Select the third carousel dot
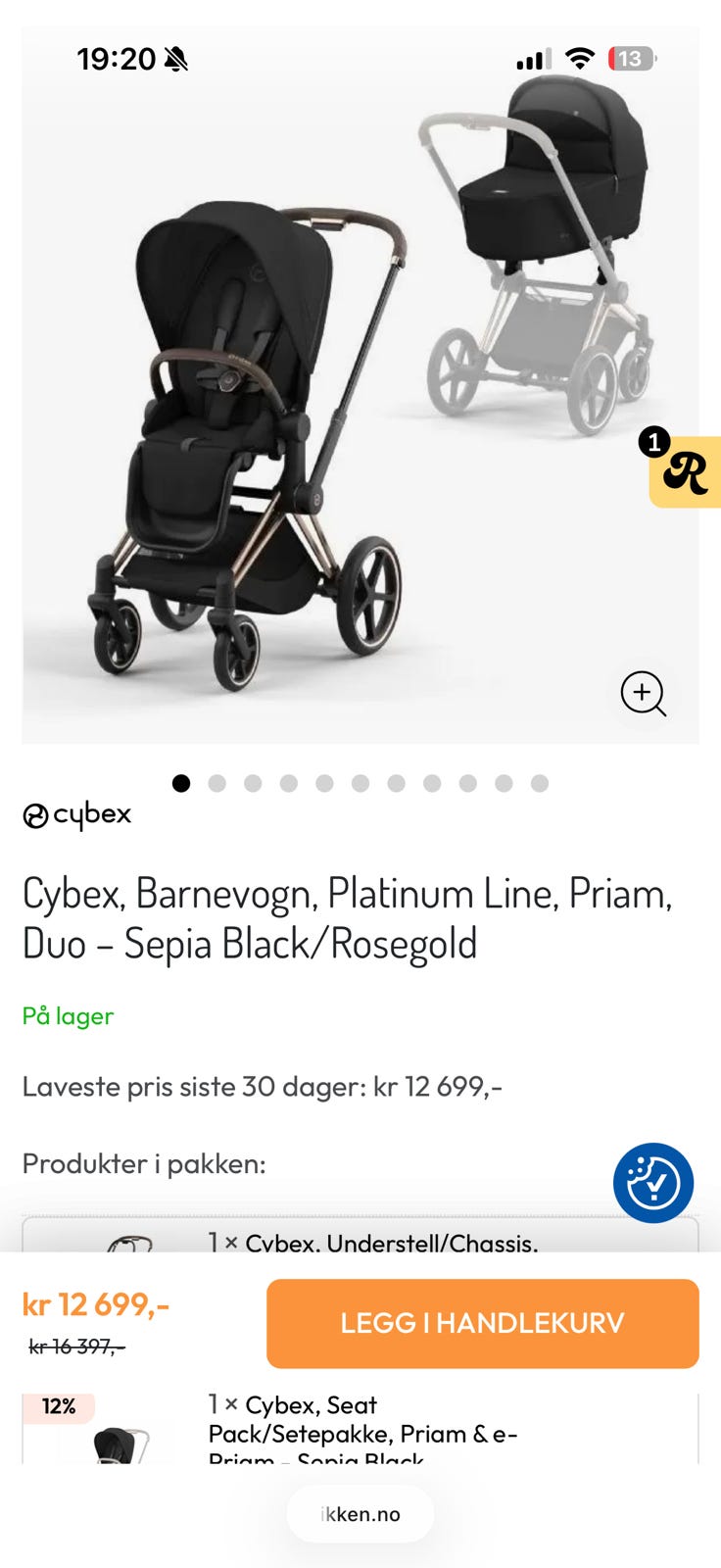The height and width of the screenshot is (1568, 721). click(x=253, y=783)
